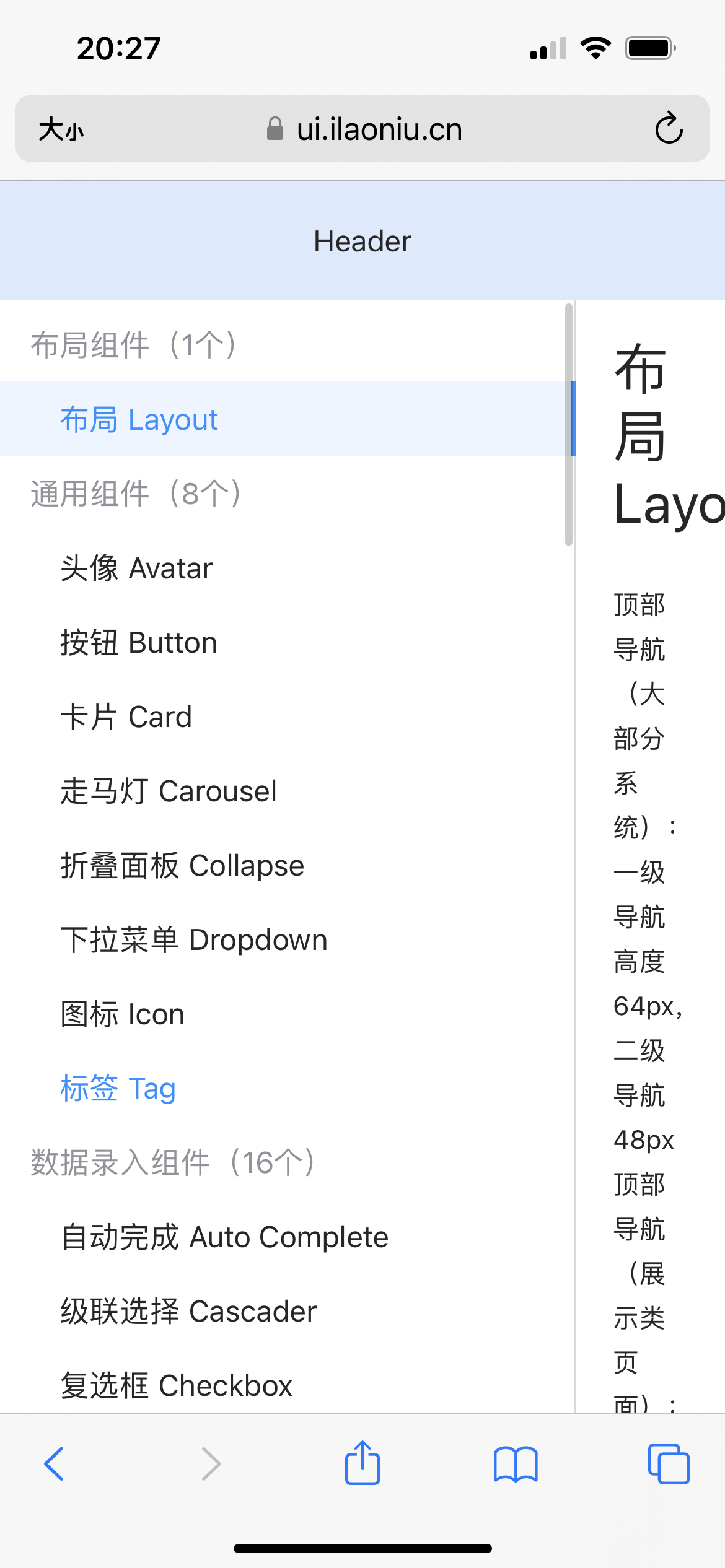Screen dimensions: 725x1568
Task: Open 走马灯 Carousel component
Action: pos(169,791)
